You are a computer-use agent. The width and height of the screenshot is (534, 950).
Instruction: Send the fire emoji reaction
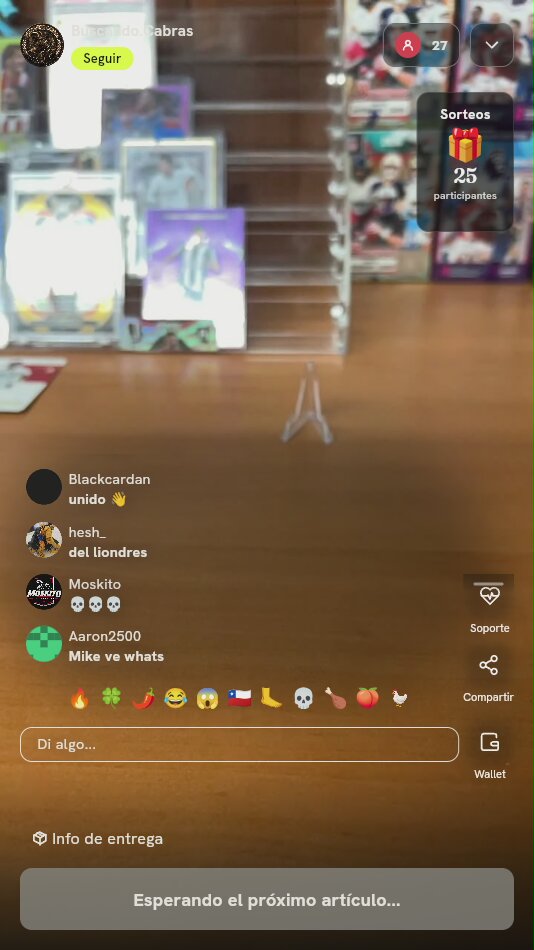[x=79, y=698]
